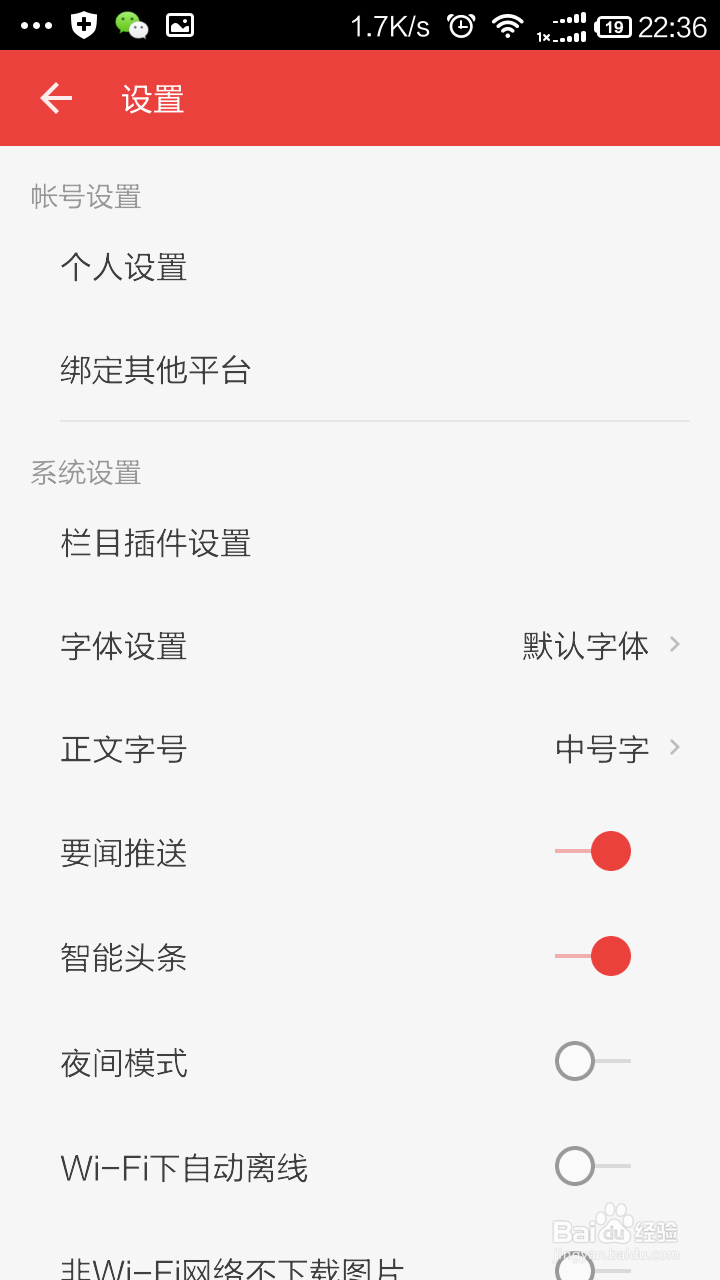Screen dimensions: 720x1280
Task: Tap the 设置 title in the header
Action: pyautogui.click(x=150, y=98)
